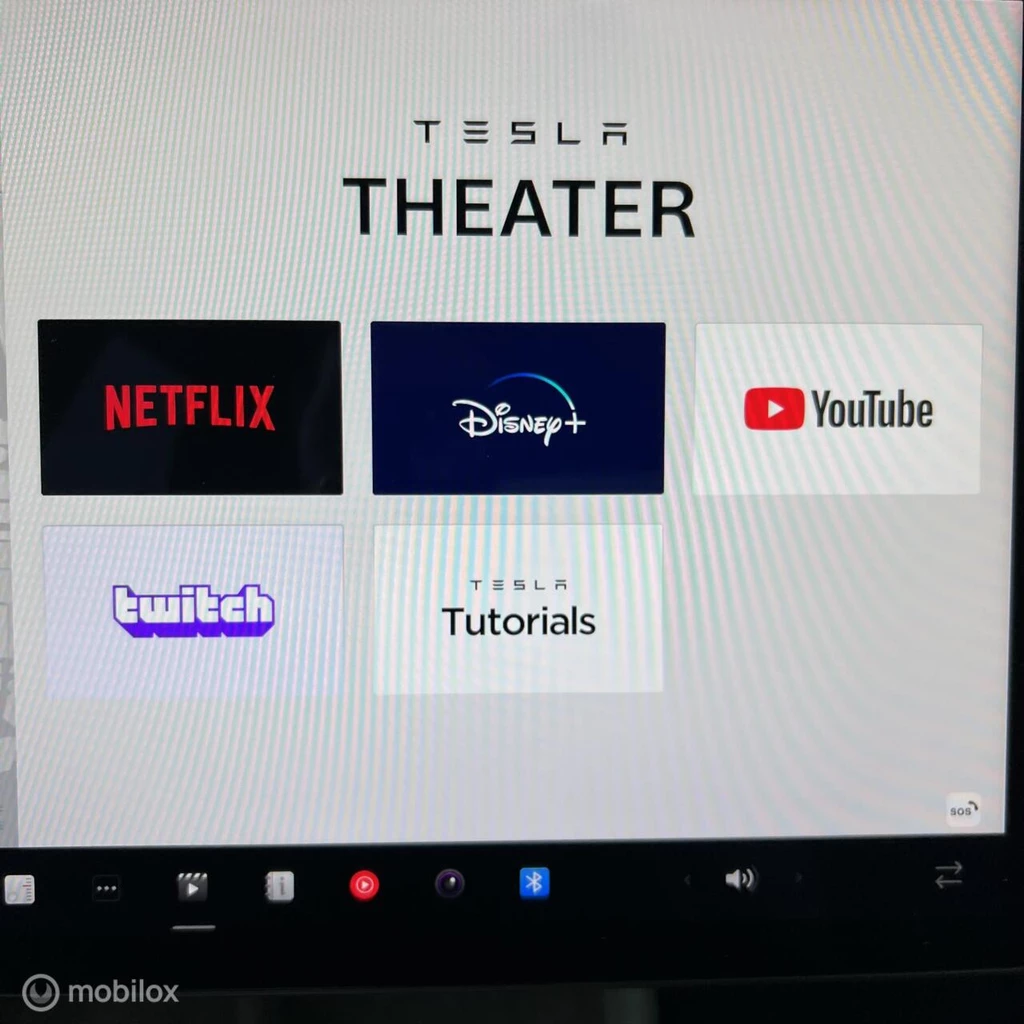Open Bluetooth settings

pyautogui.click(x=534, y=882)
